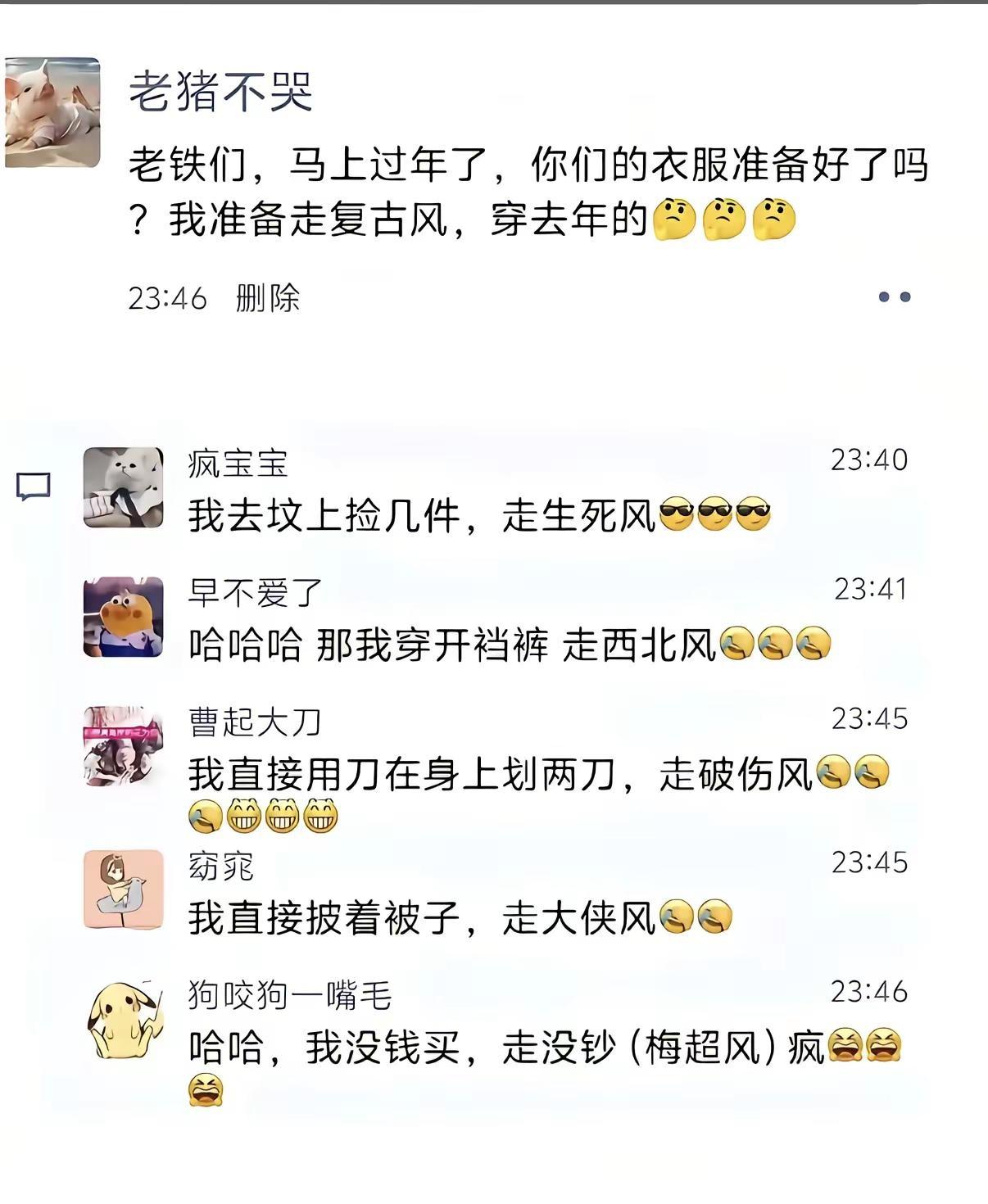Tap the two-dot more options icon
The width and height of the screenshot is (988, 1204).
tap(893, 296)
